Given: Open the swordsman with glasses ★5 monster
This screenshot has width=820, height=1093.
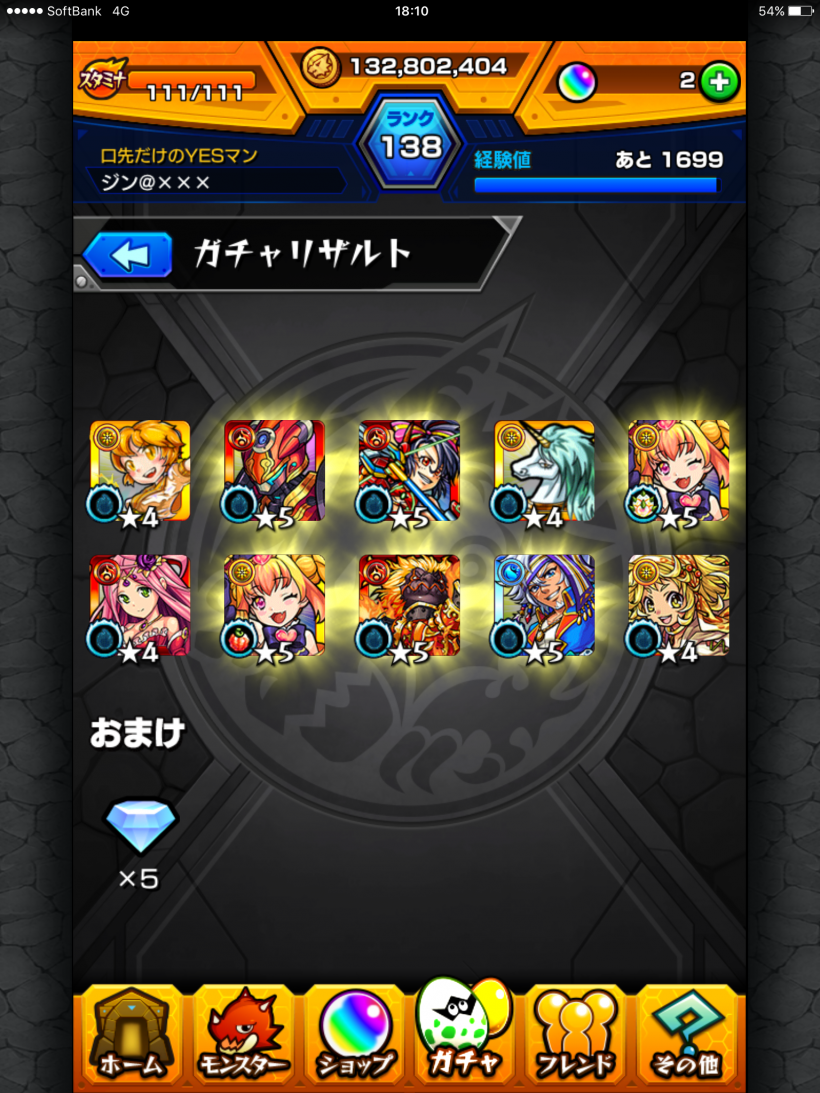Looking at the screenshot, I should click(409, 471).
